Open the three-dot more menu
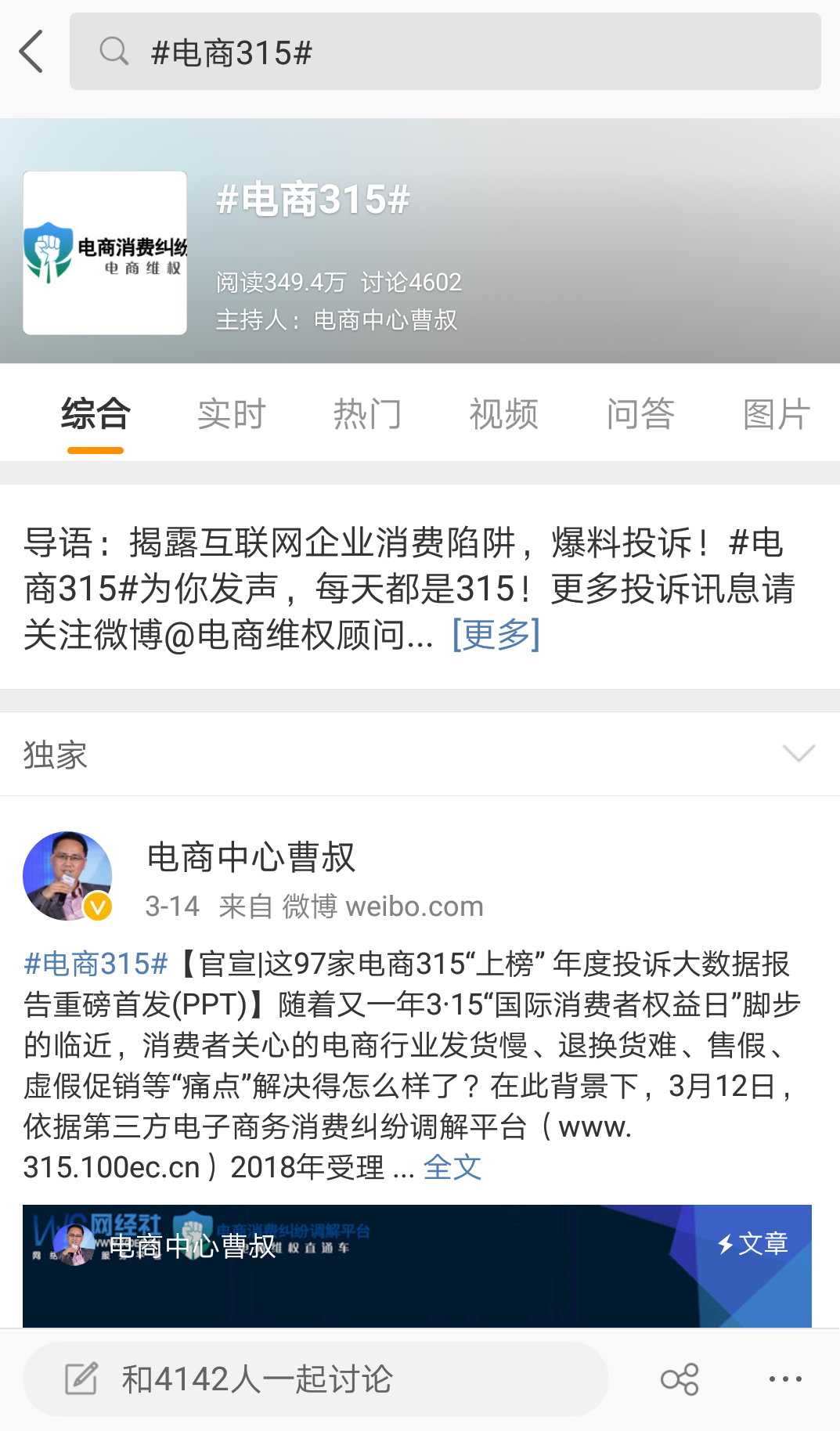Viewport: 840px width, 1431px height. [784, 1379]
